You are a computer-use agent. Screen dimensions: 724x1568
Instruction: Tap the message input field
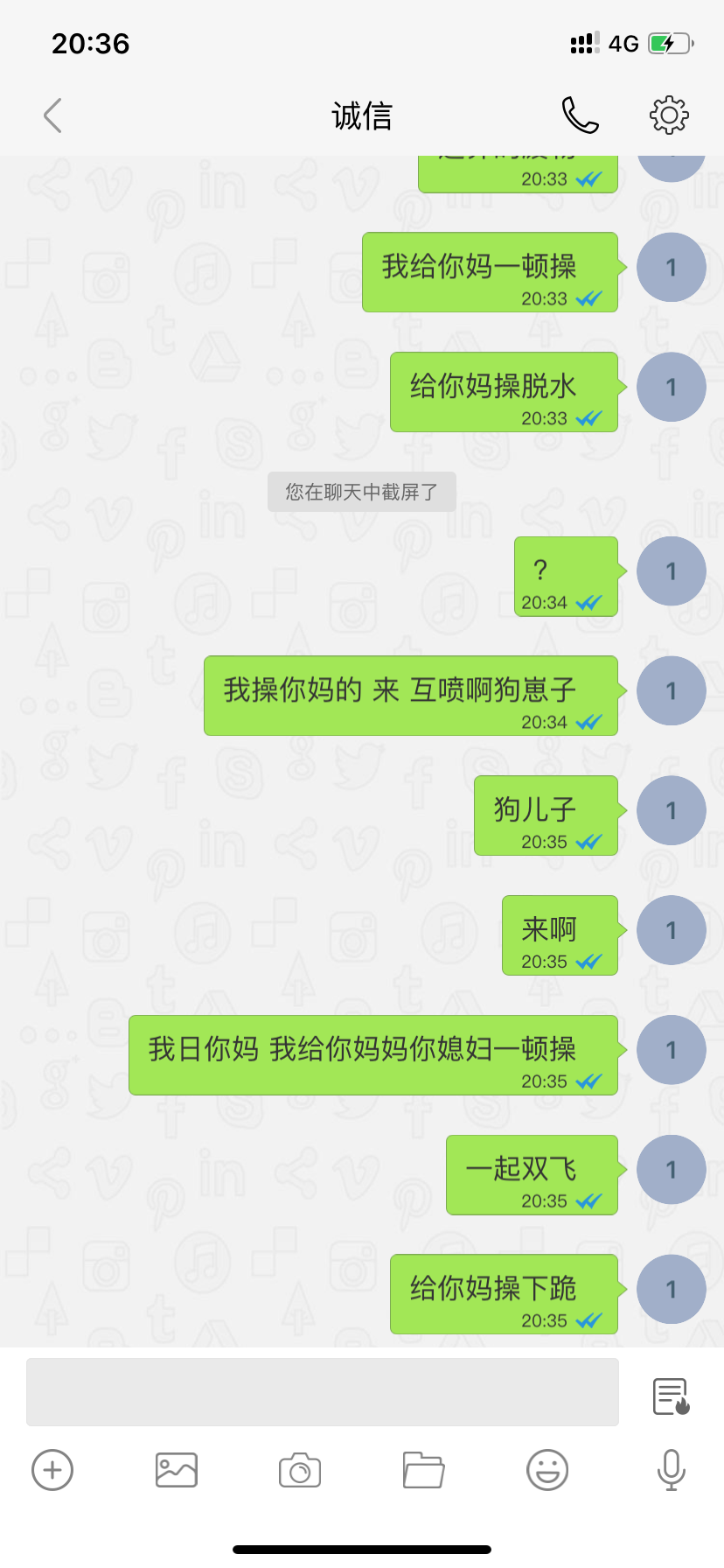323,1392
